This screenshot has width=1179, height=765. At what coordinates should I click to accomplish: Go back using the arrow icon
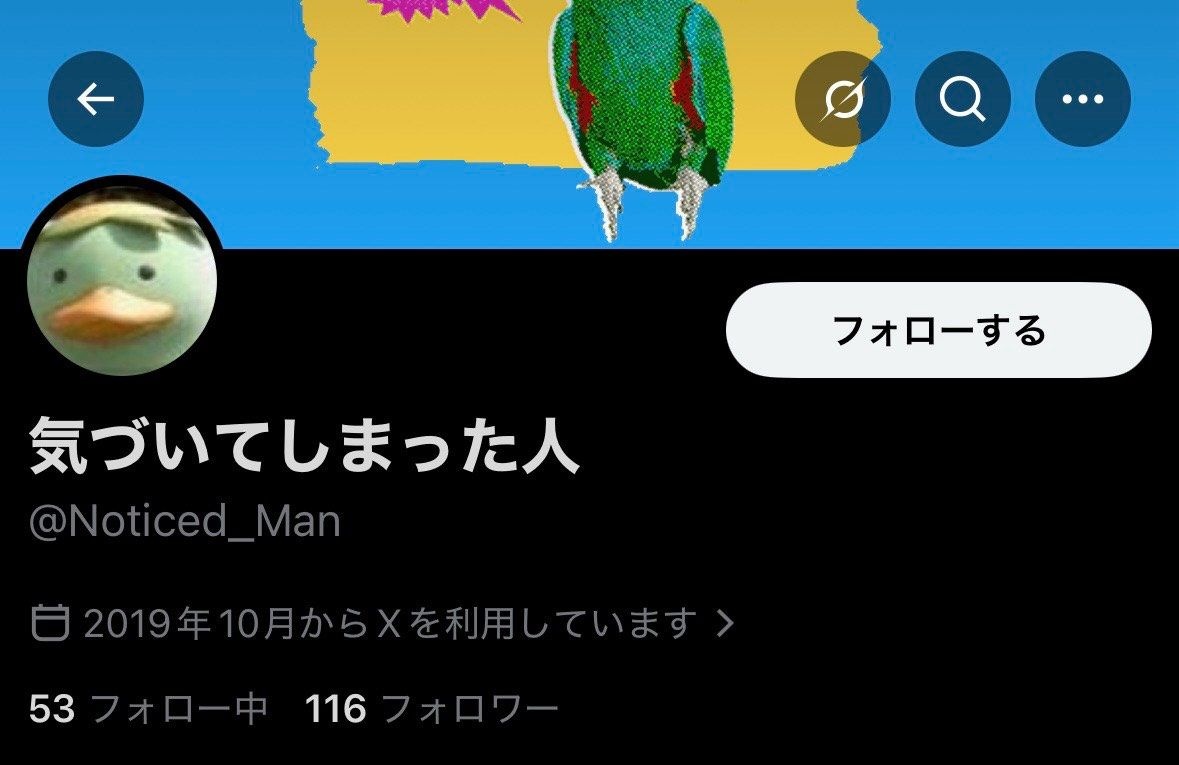(96, 100)
